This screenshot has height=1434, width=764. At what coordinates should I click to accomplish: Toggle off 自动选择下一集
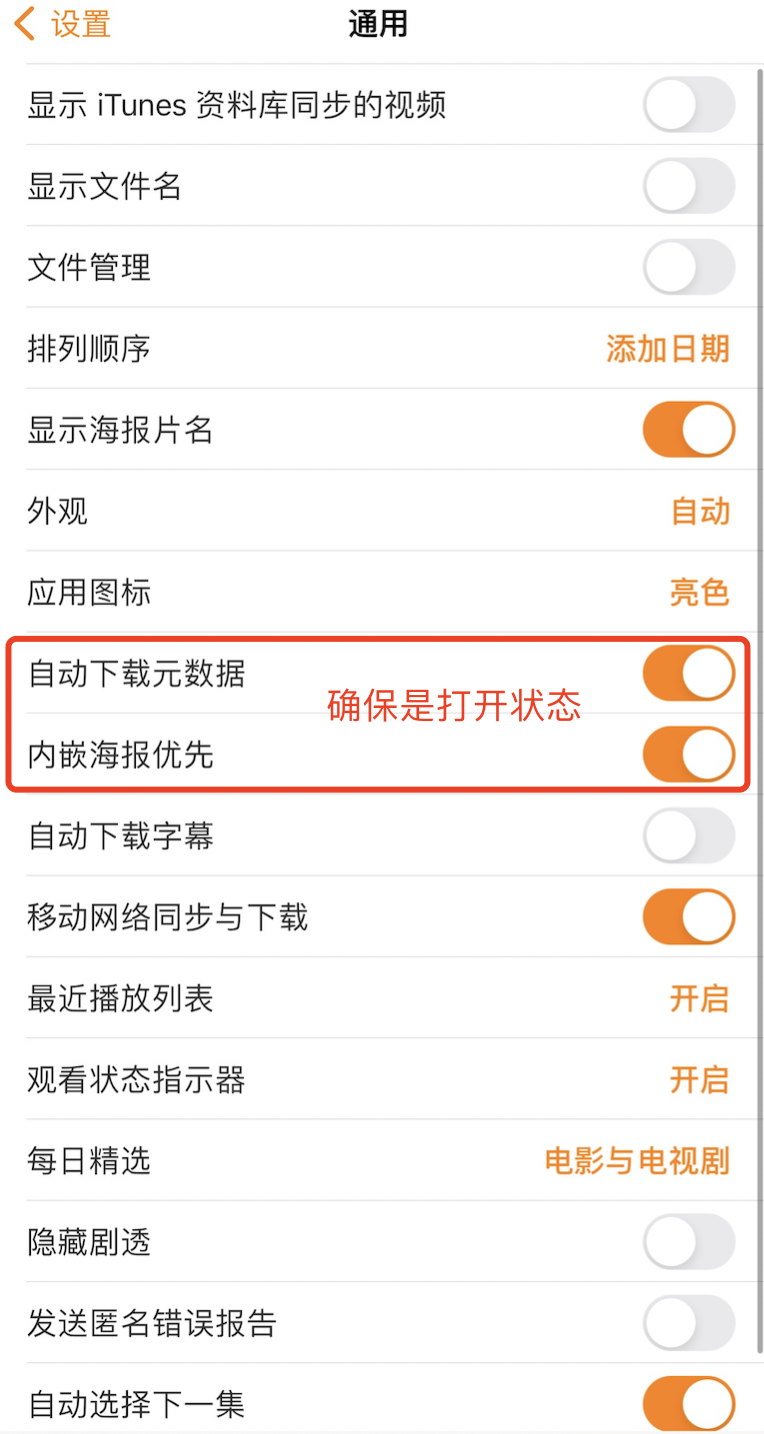[688, 1404]
